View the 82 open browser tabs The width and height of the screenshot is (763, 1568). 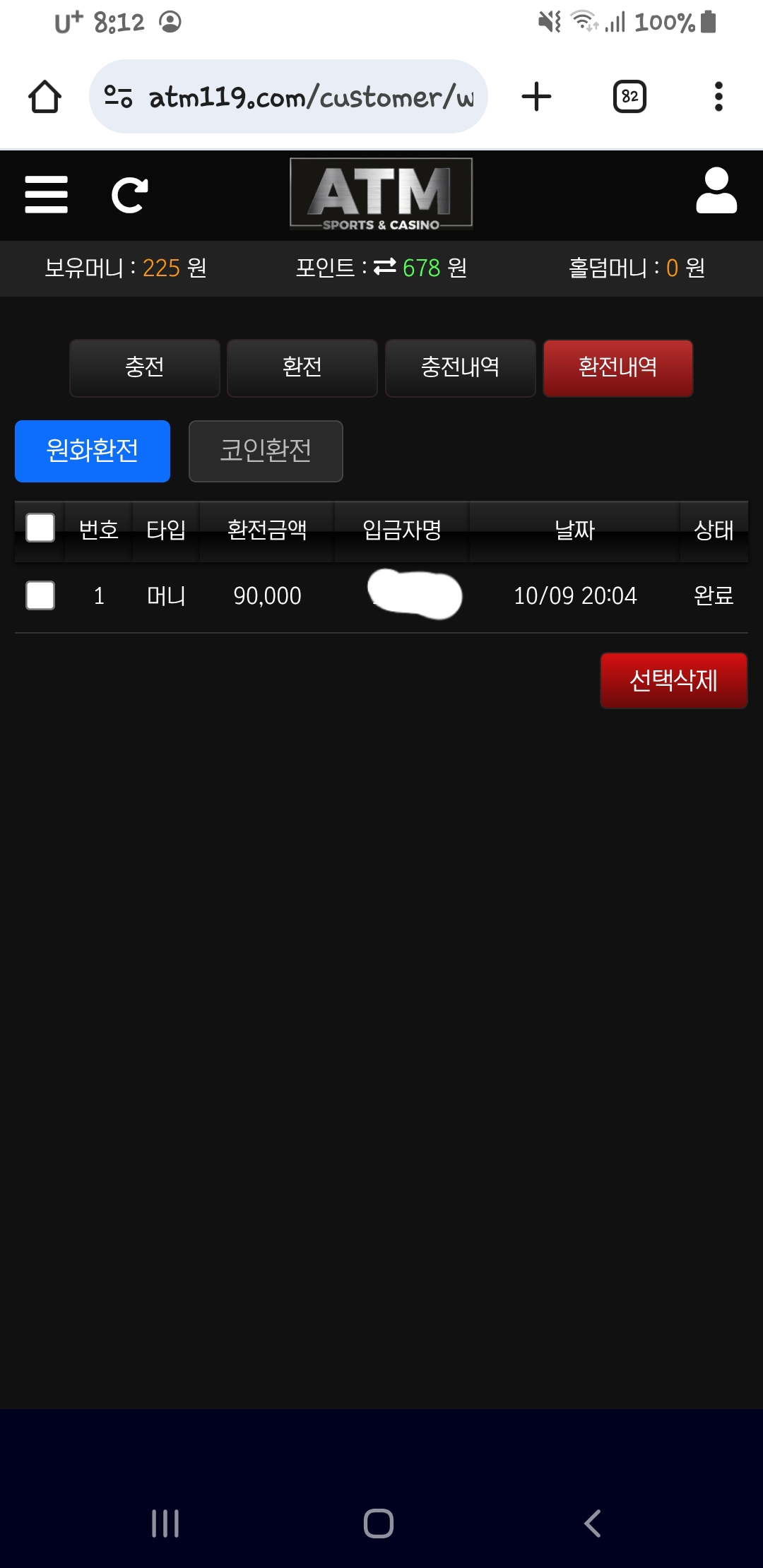click(x=629, y=97)
